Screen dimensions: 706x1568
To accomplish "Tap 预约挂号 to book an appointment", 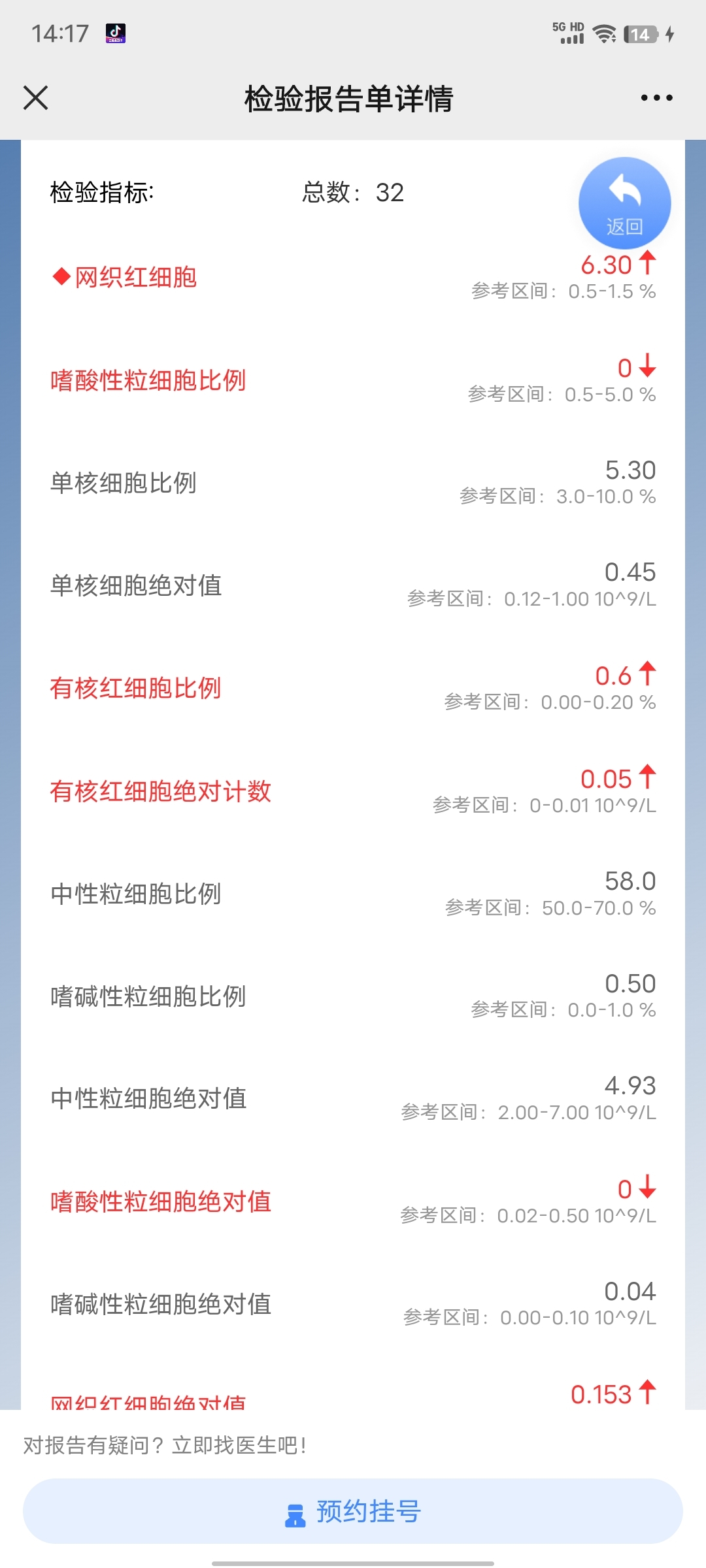I will (x=353, y=1511).
